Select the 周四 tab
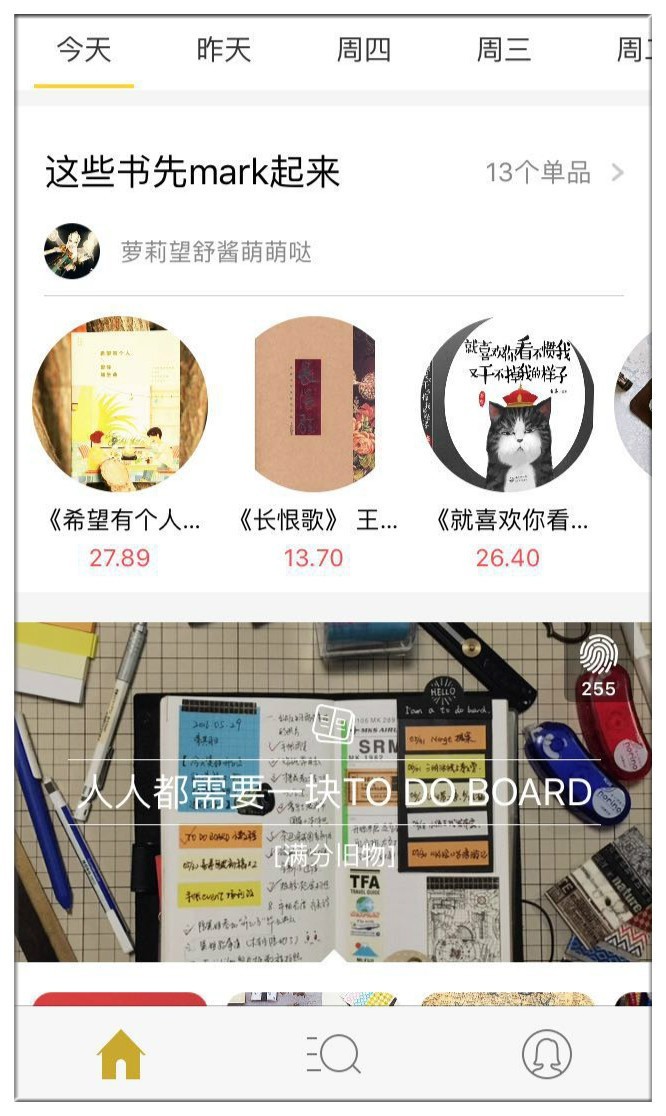 363,50
